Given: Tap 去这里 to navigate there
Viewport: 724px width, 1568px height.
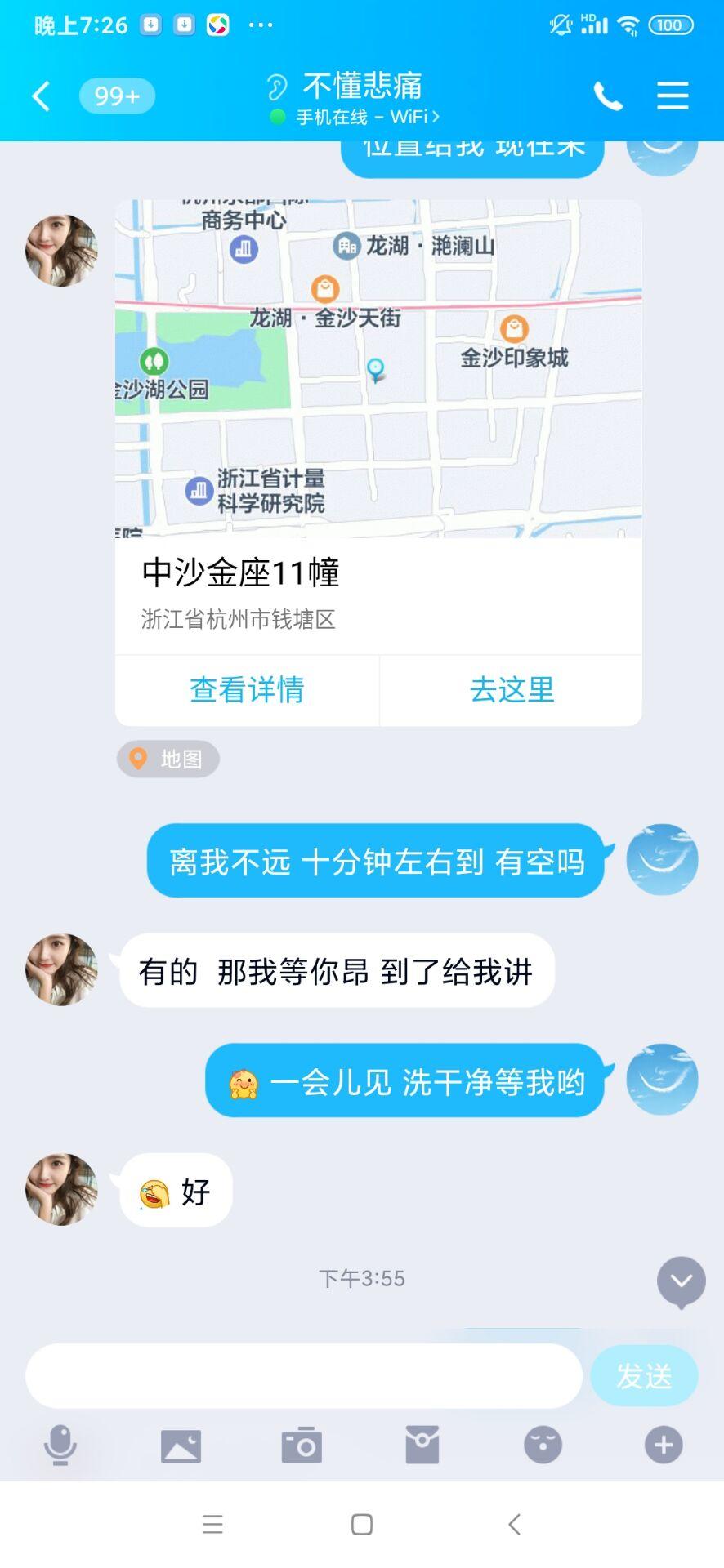Looking at the screenshot, I should coord(512,689).
